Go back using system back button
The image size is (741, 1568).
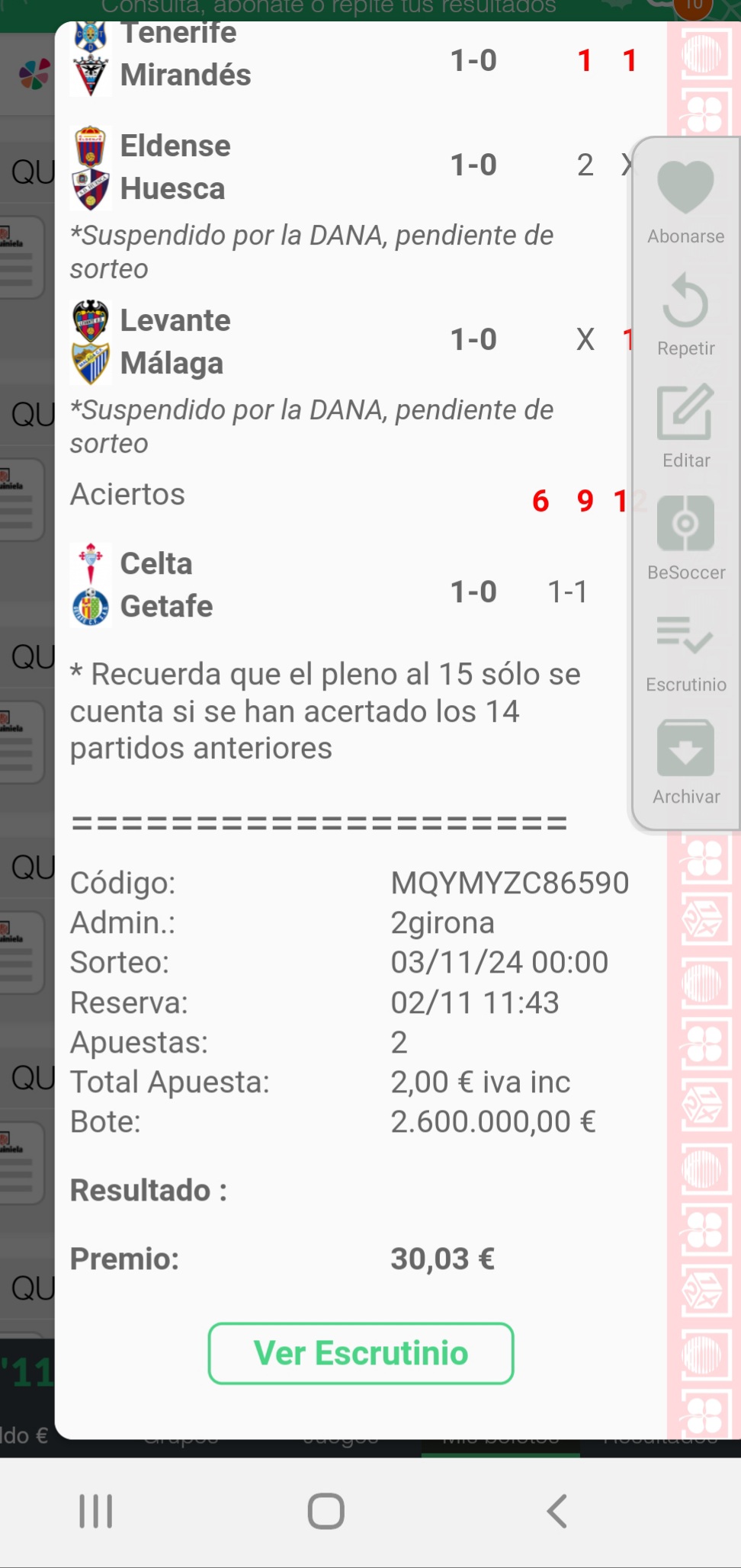557,1511
